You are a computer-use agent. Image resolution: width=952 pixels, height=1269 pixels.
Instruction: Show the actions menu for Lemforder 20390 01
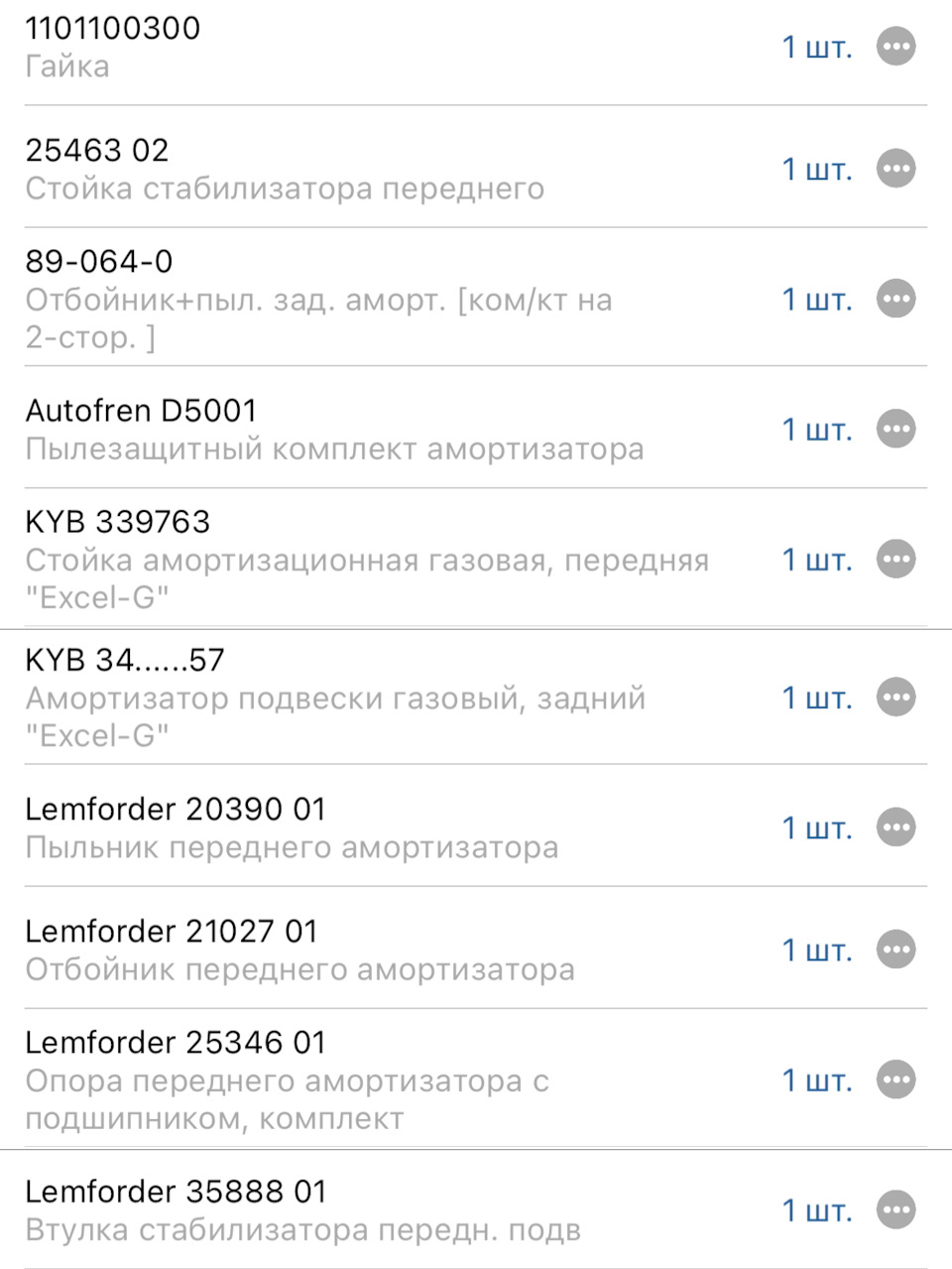click(895, 827)
